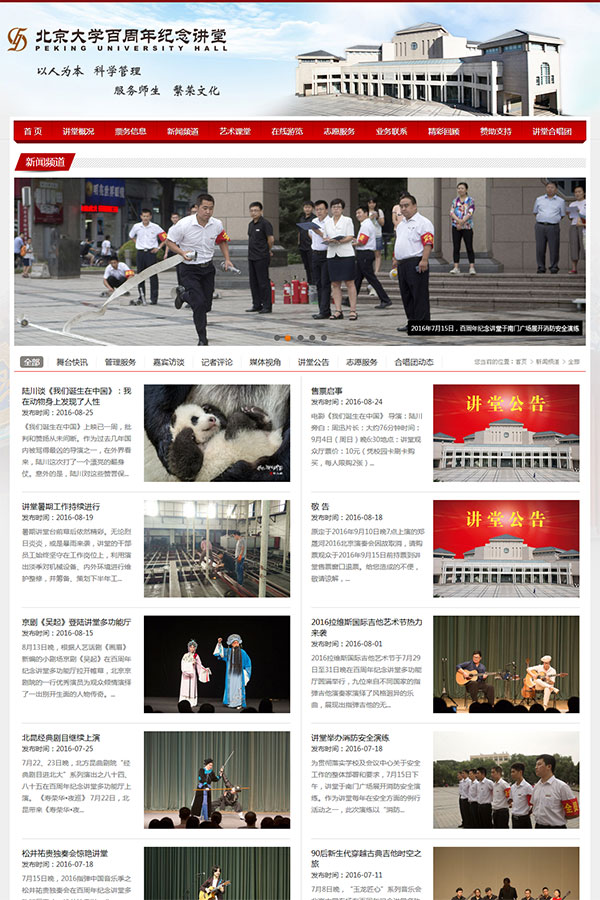Select the 媒体视角 category tab

pyautogui.click(x=265, y=362)
